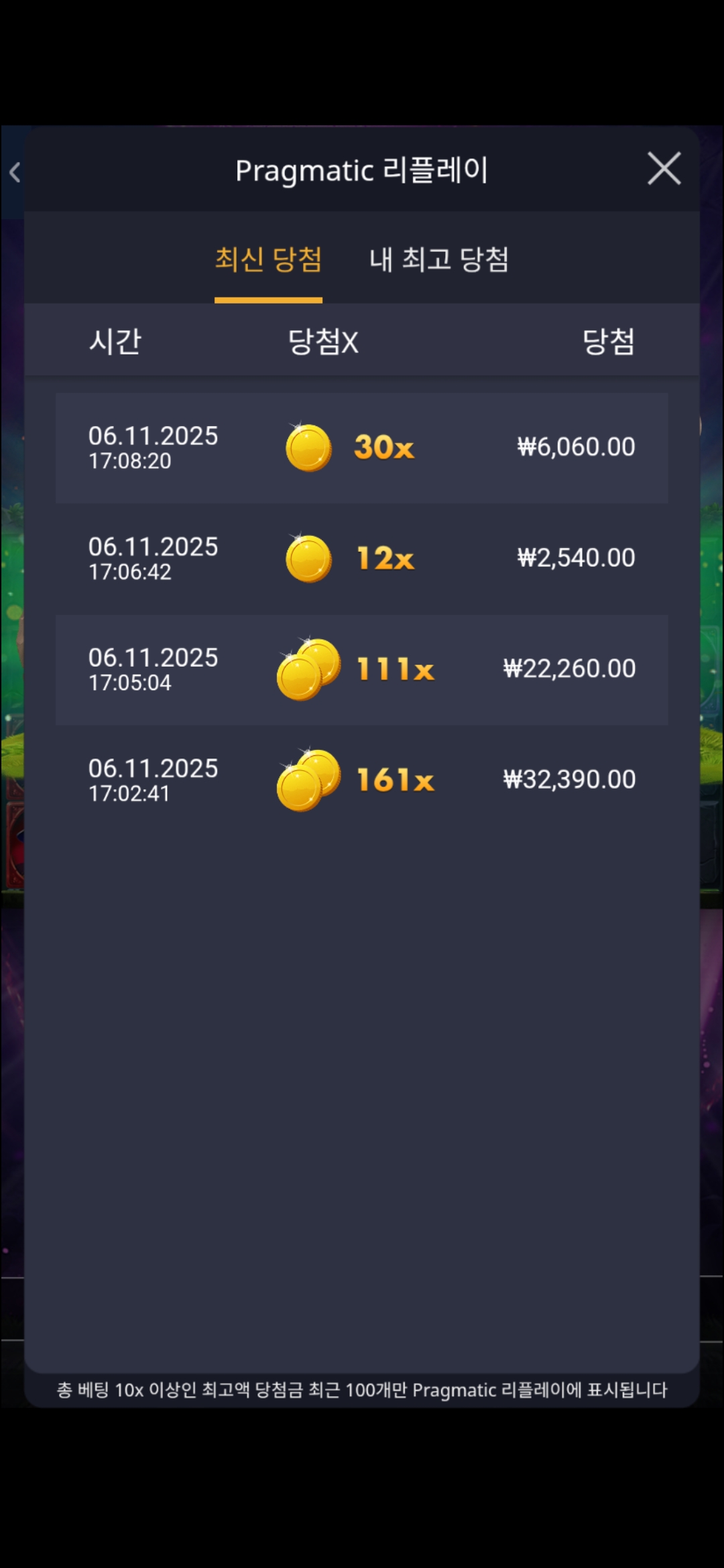
Task: Select the 최신 당첨 tab
Action: [x=268, y=260]
